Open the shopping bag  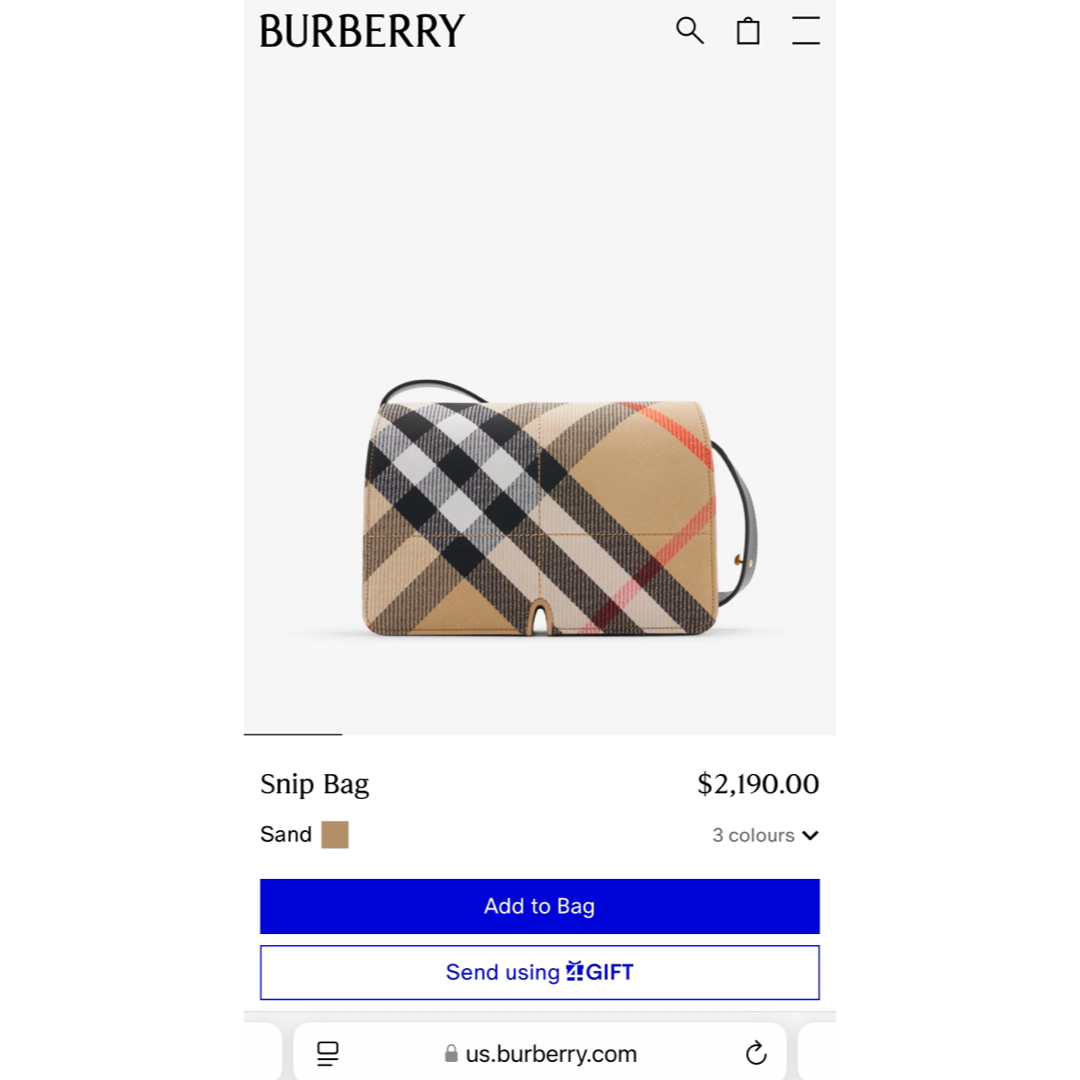point(748,31)
